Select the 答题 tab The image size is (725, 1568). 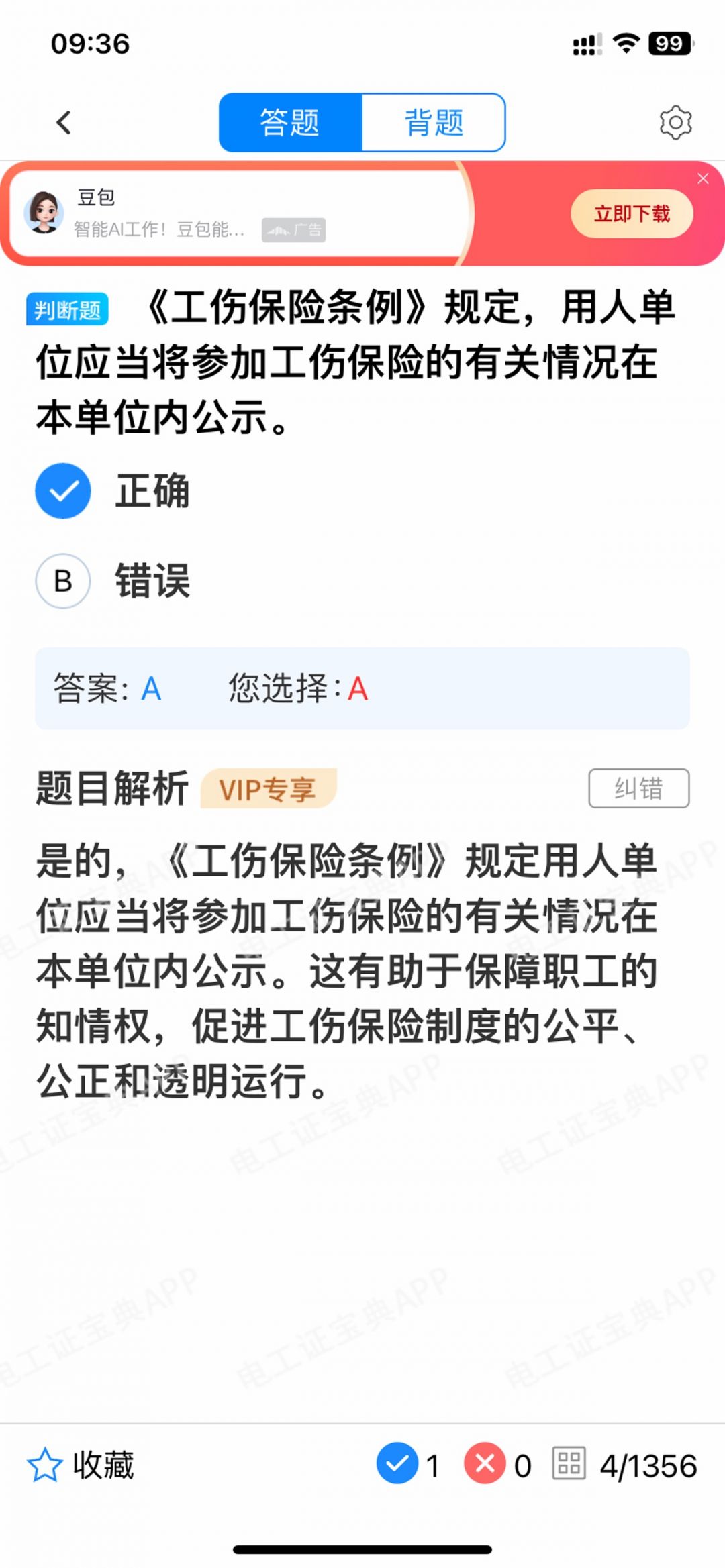tap(291, 123)
